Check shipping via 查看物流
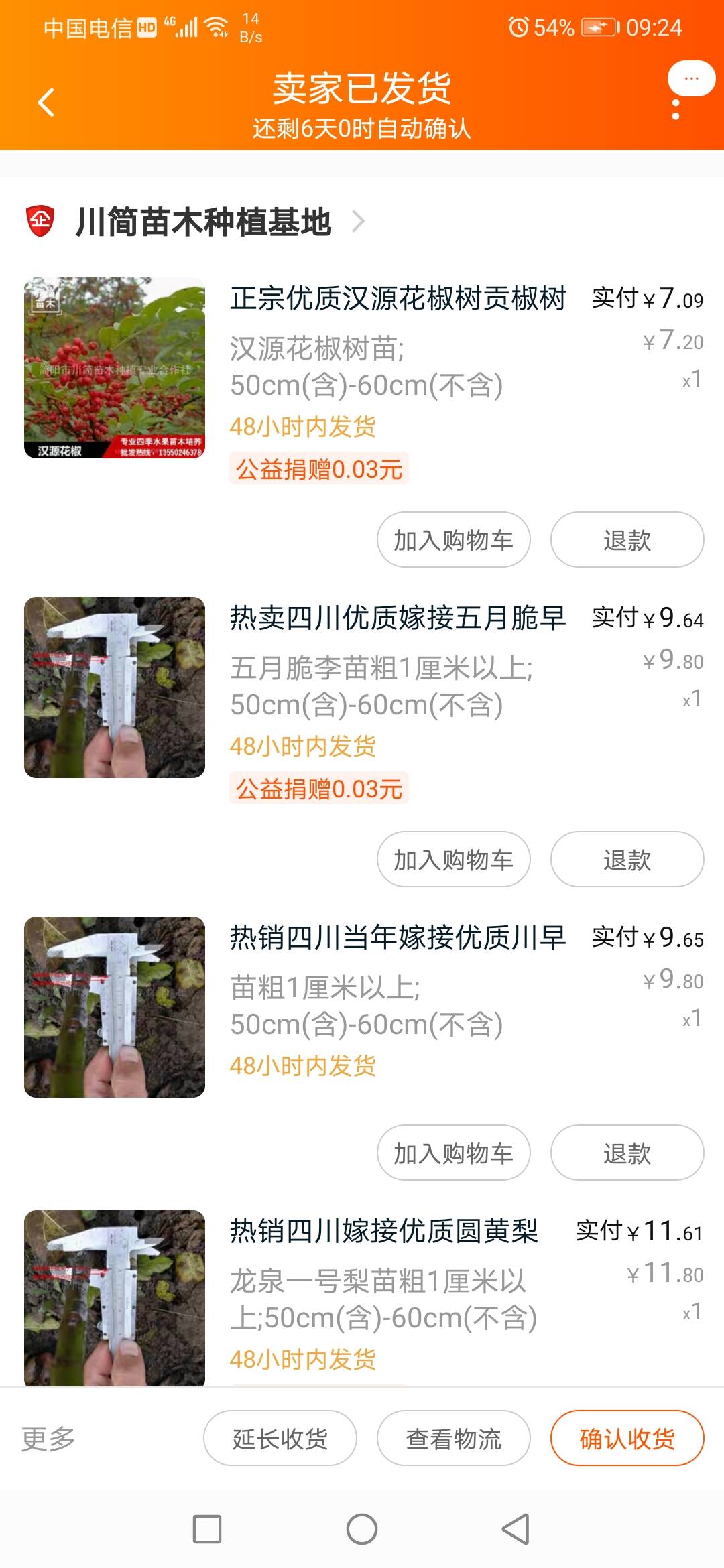Screen dimensions: 724x1568 click(x=453, y=1438)
